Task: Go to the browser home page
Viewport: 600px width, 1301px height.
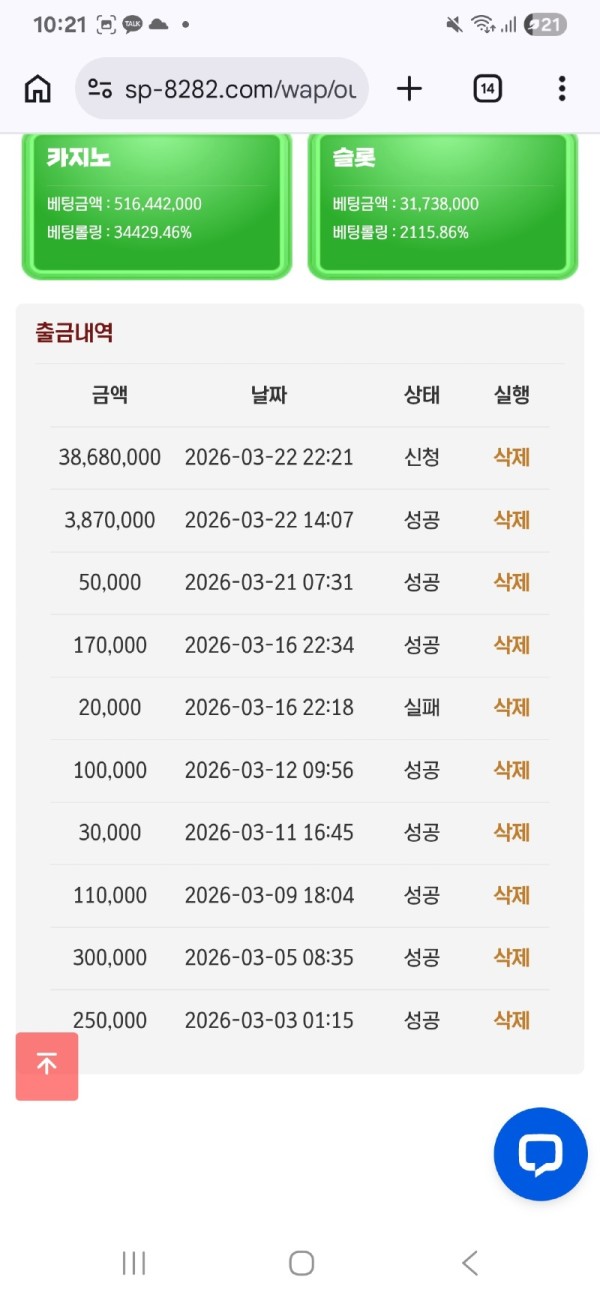Action: coord(37,89)
